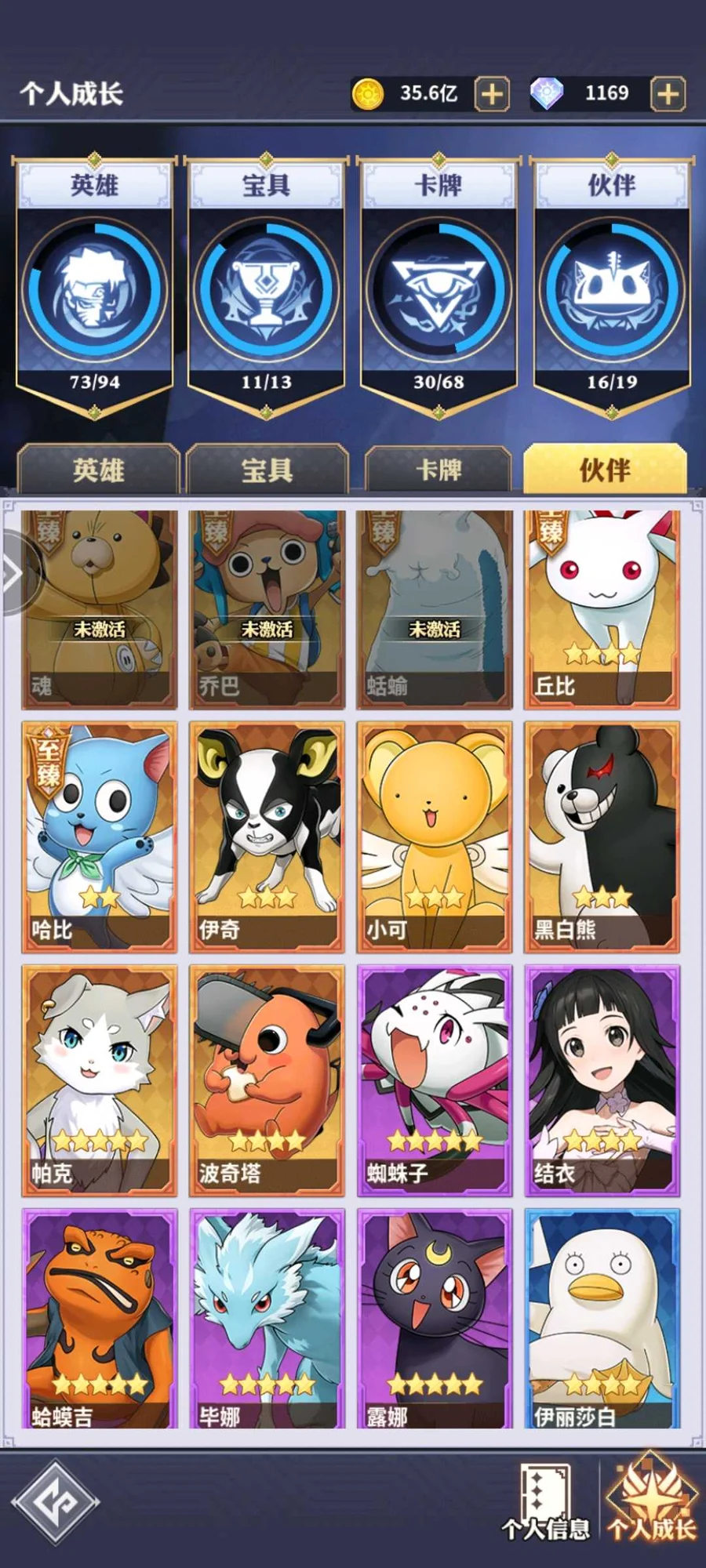The width and height of the screenshot is (706, 1568).
Task: Switch to the 卡牌 tab
Action: tap(439, 470)
